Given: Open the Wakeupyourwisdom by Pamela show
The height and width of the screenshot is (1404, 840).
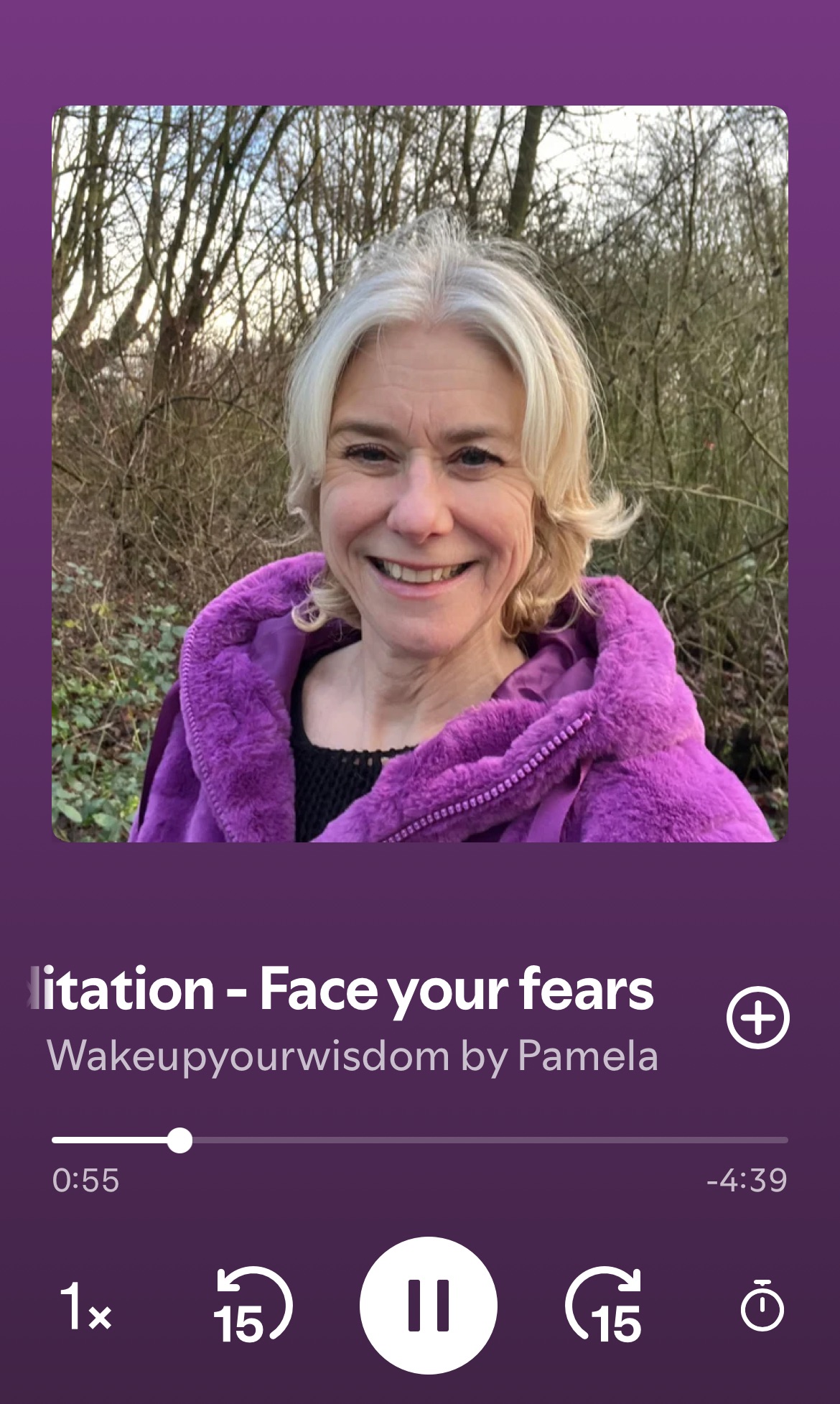Looking at the screenshot, I should click(352, 1056).
